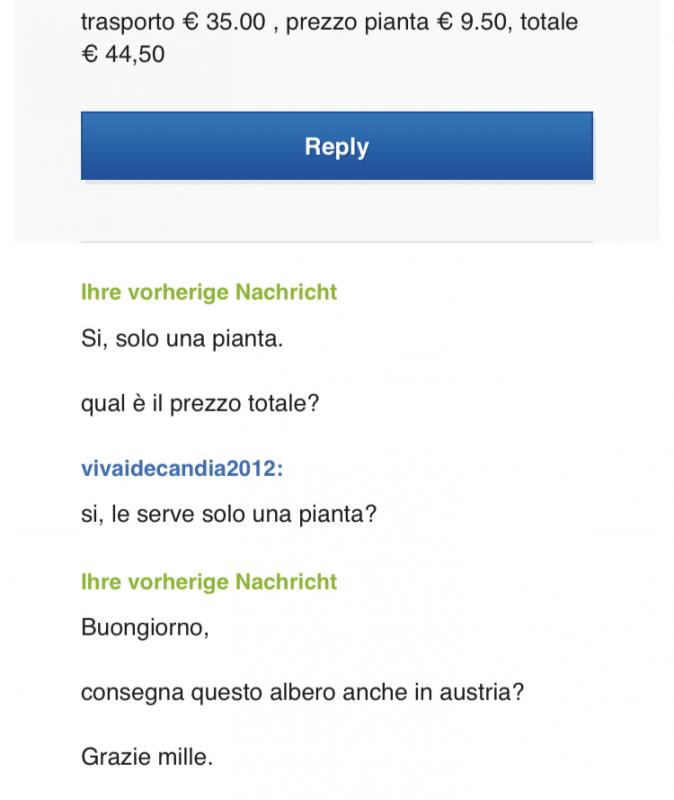Tap the blue Reply button

pyautogui.click(x=336, y=147)
